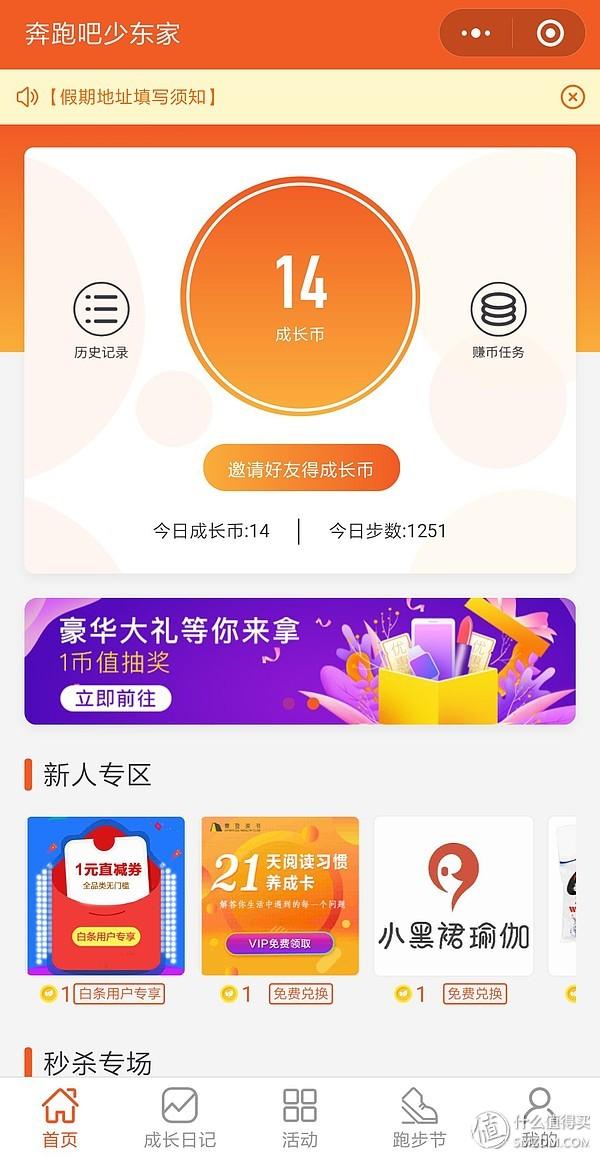
Task: Switch to the 活动 tab
Action: point(300,1118)
